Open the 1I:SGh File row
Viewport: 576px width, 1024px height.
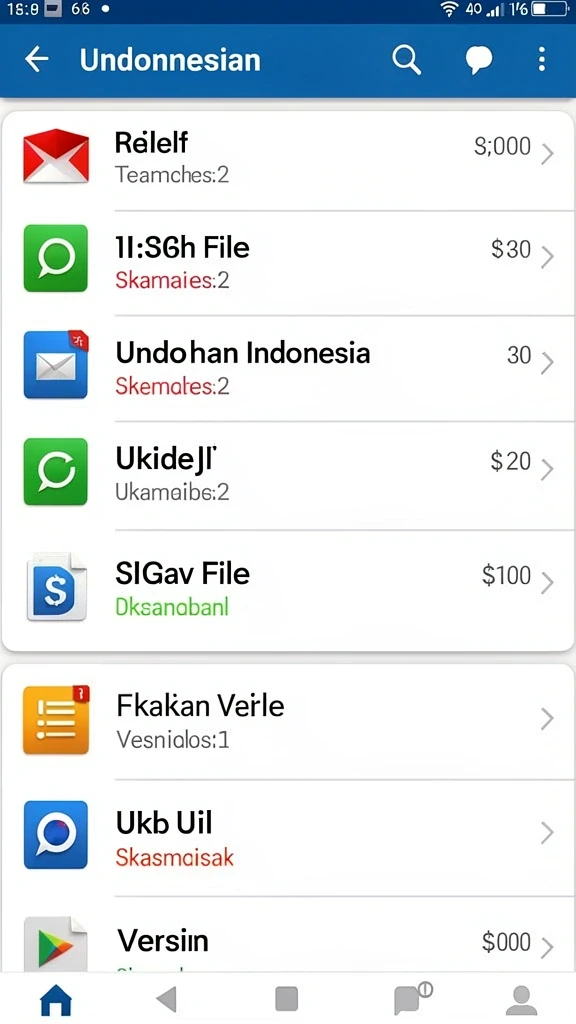(x=288, y=263)
